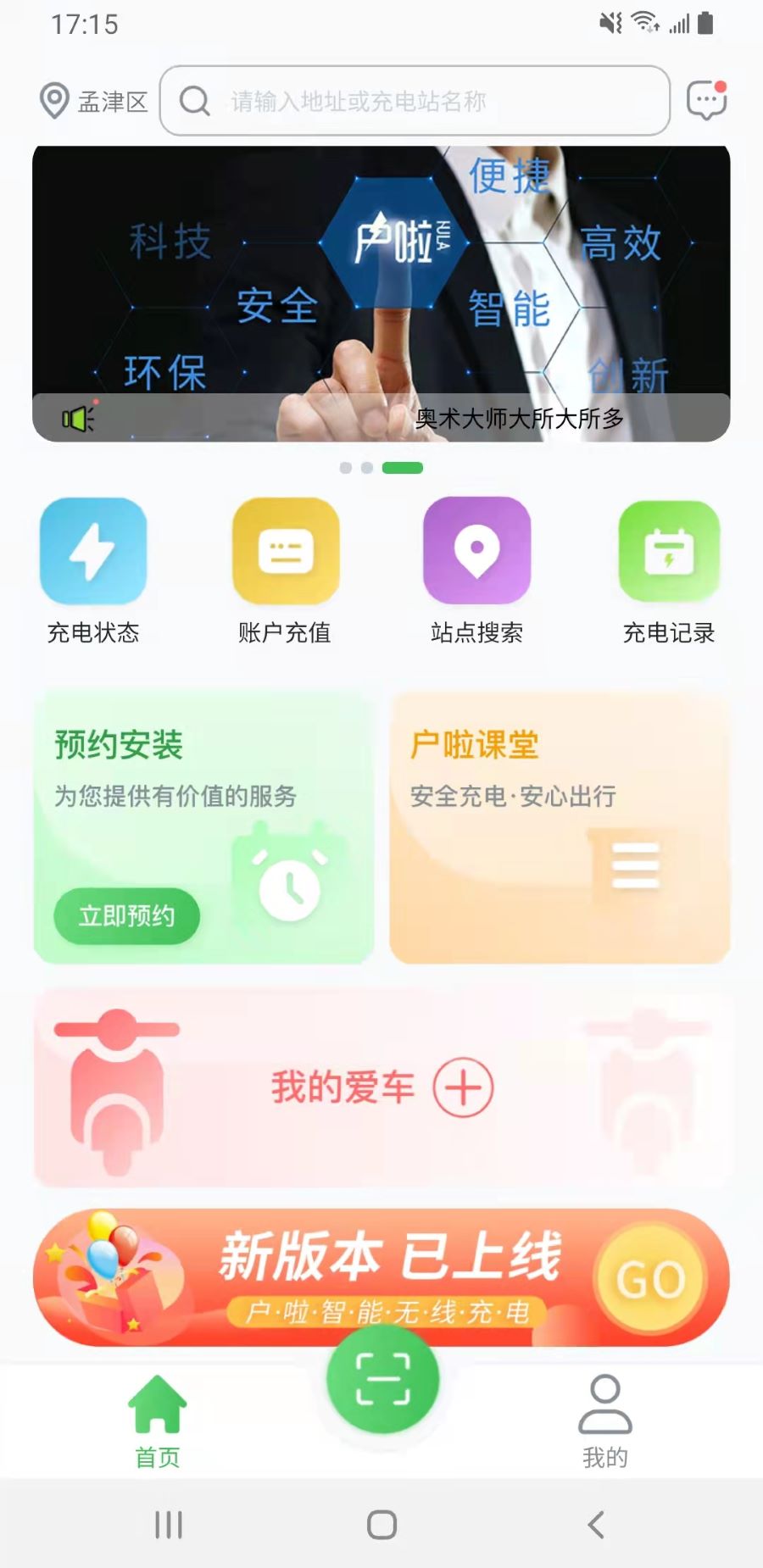Open messages via the chat bubble icon
The height and width of the screenshot is (1568, 763).
point(706,100)
